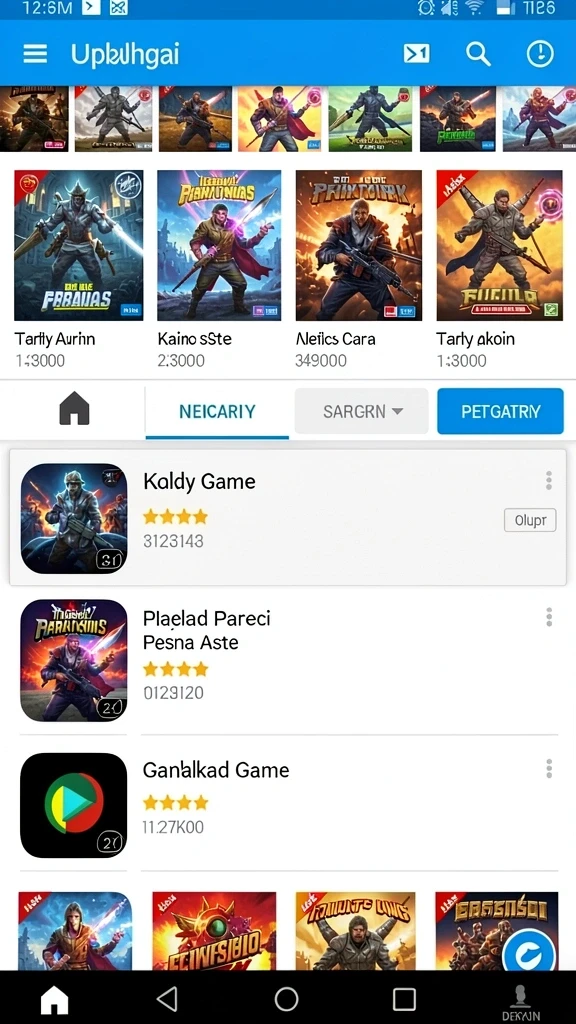Go back with system back button

(x=168, y=999)
